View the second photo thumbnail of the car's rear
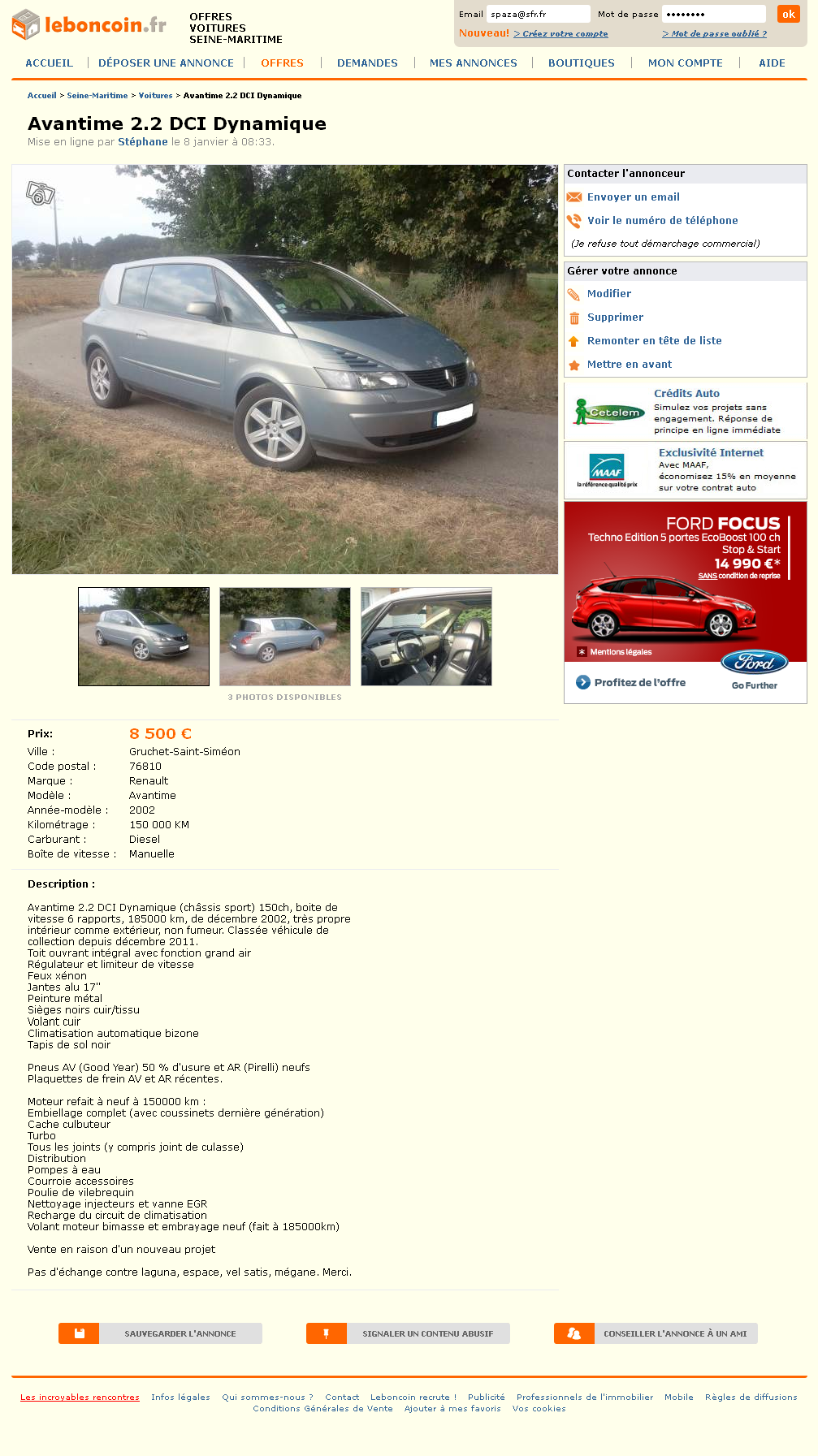This screenshot has height=1456, width=818. 284,637
